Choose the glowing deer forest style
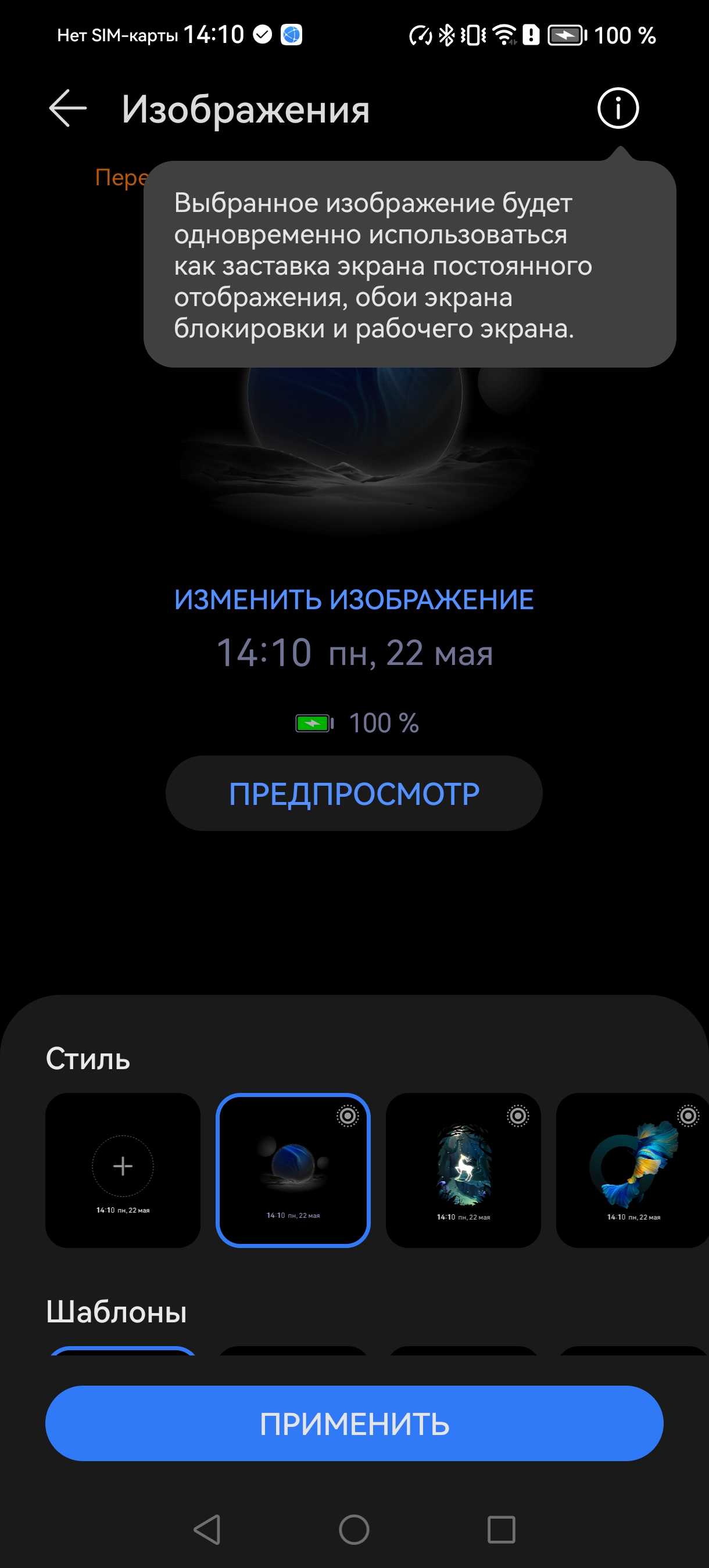 coord(464,1170)
